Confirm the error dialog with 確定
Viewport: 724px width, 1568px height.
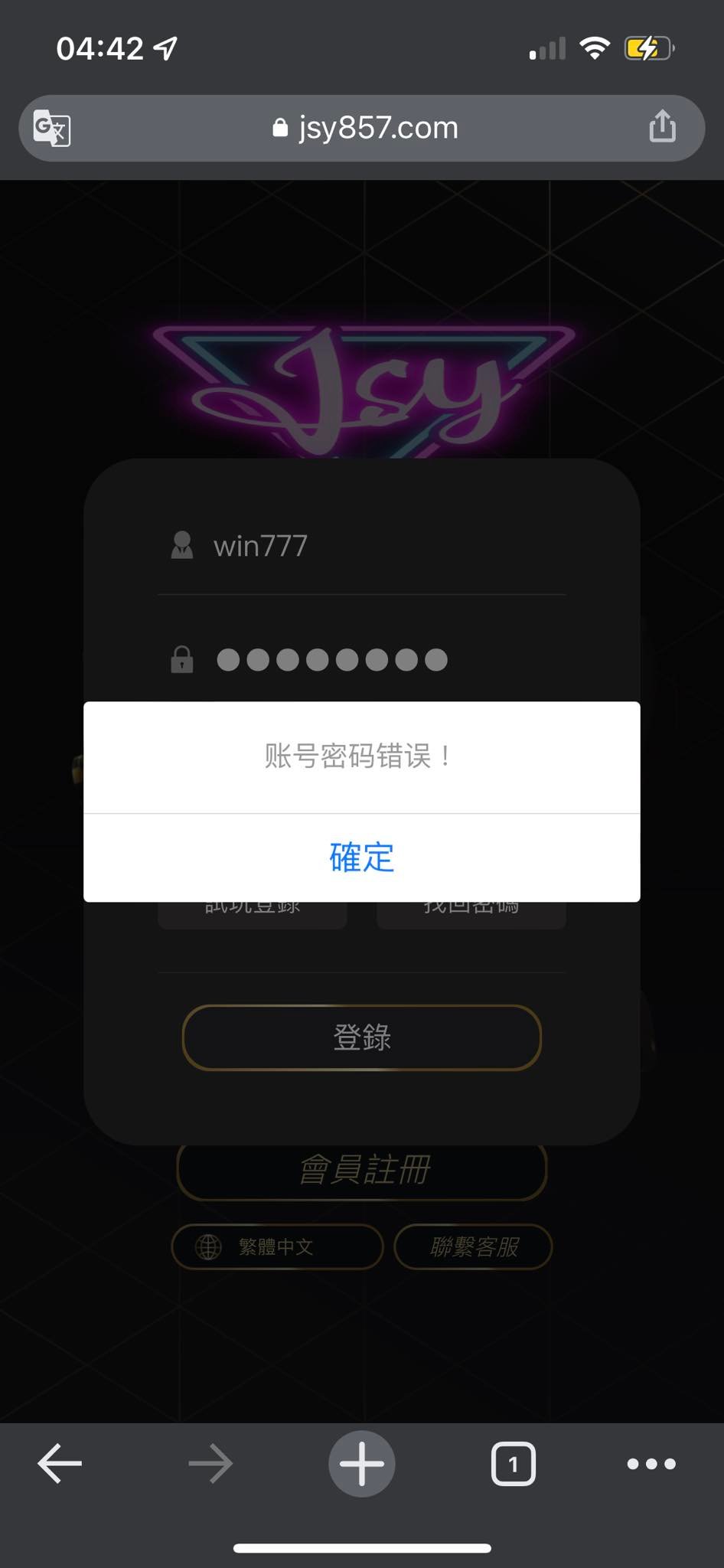coord(361,857)
